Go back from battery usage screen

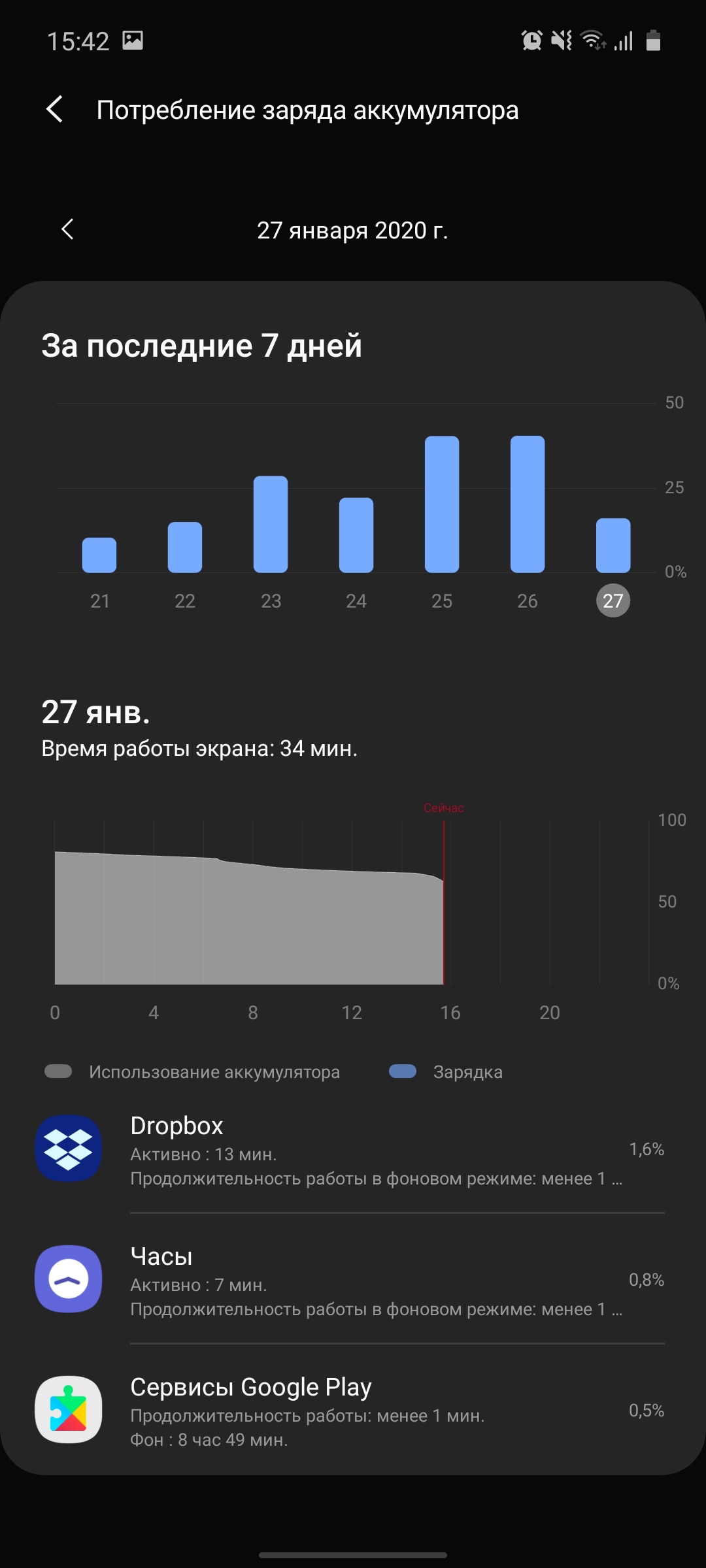tap(56, 109)
